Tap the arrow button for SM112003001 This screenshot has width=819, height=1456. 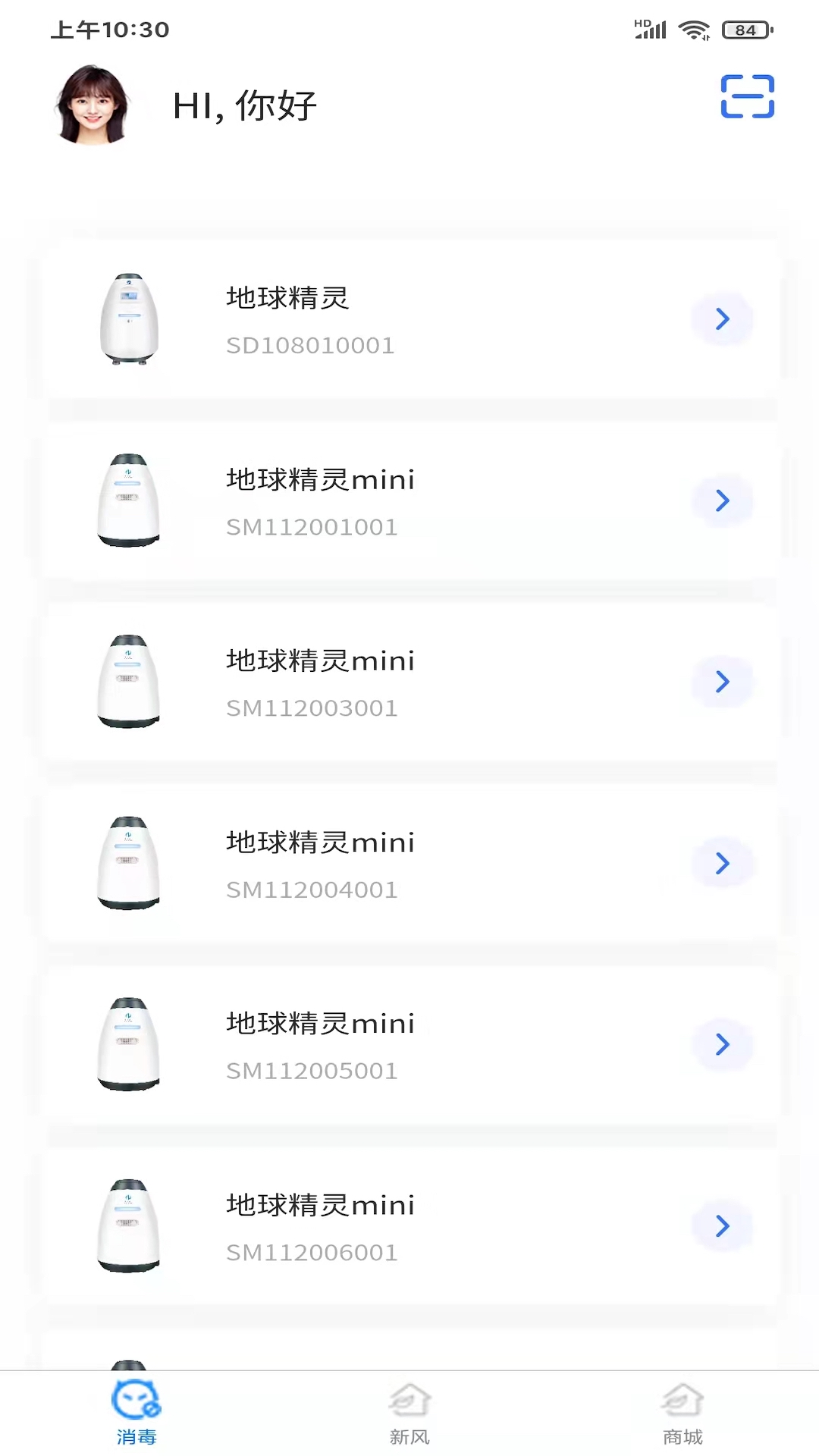pos(722,682)
